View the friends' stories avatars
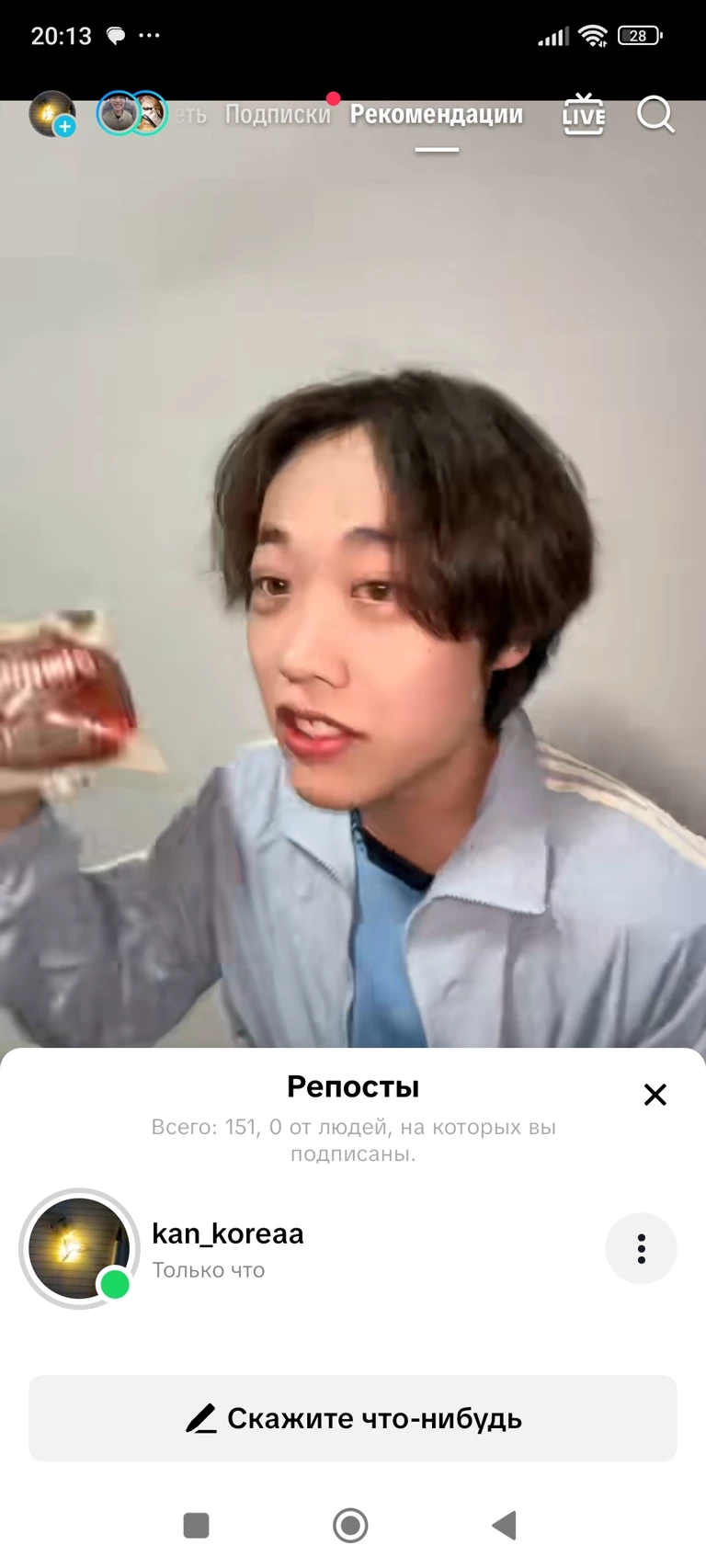Image resolution: width=706 pixels, height=1568 pixels. (x=132, y=114)
